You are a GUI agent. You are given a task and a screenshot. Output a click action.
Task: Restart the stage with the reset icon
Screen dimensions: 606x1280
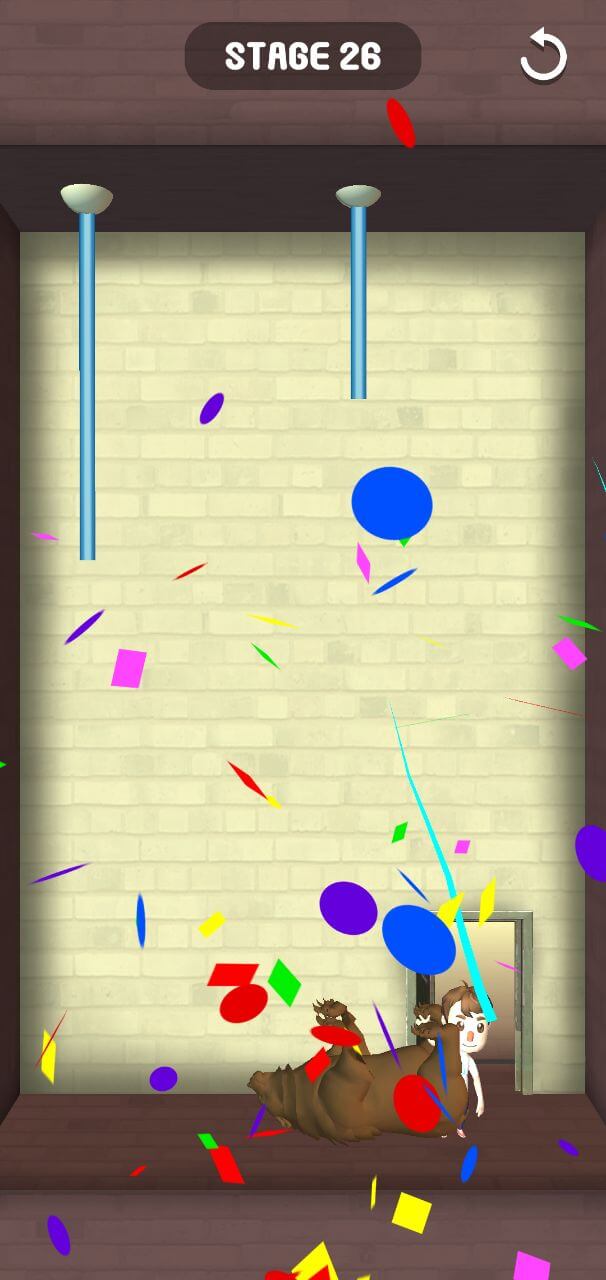point(543,57)
